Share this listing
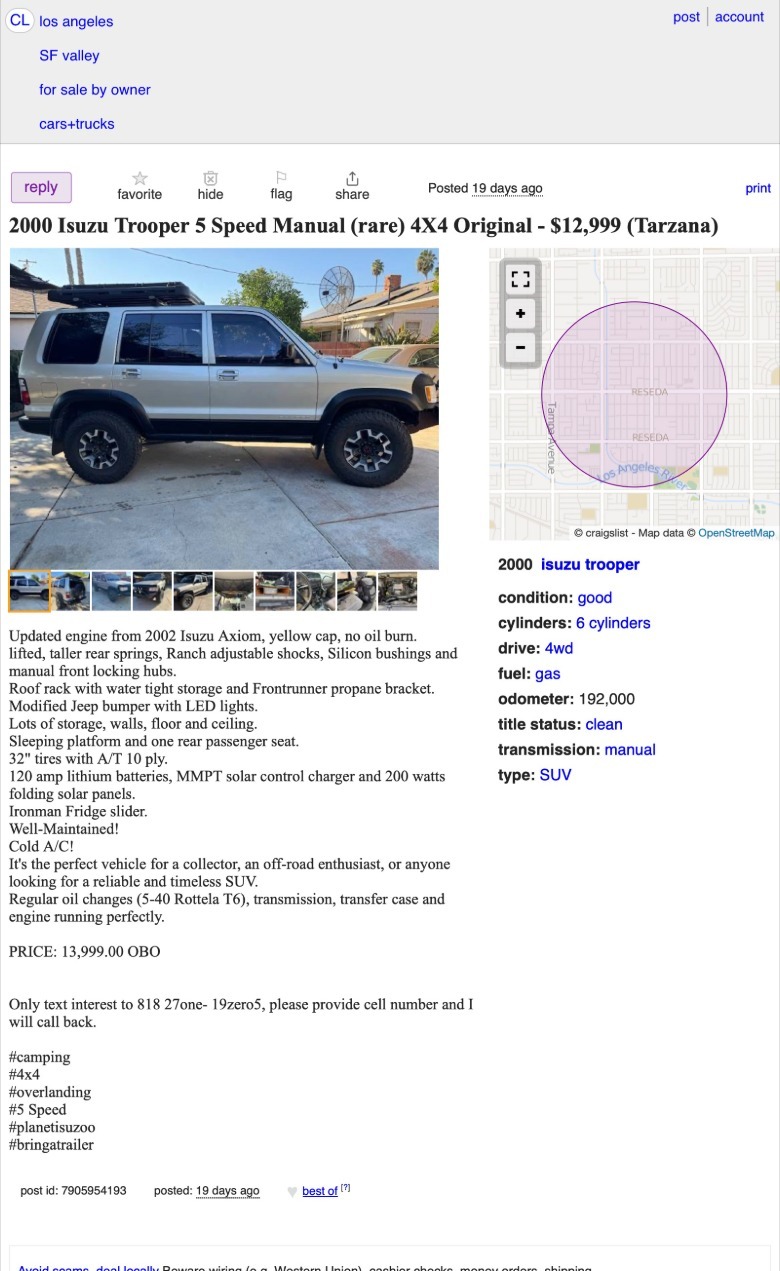This screenshot has width=780, height=1271. tap(352, 186)
